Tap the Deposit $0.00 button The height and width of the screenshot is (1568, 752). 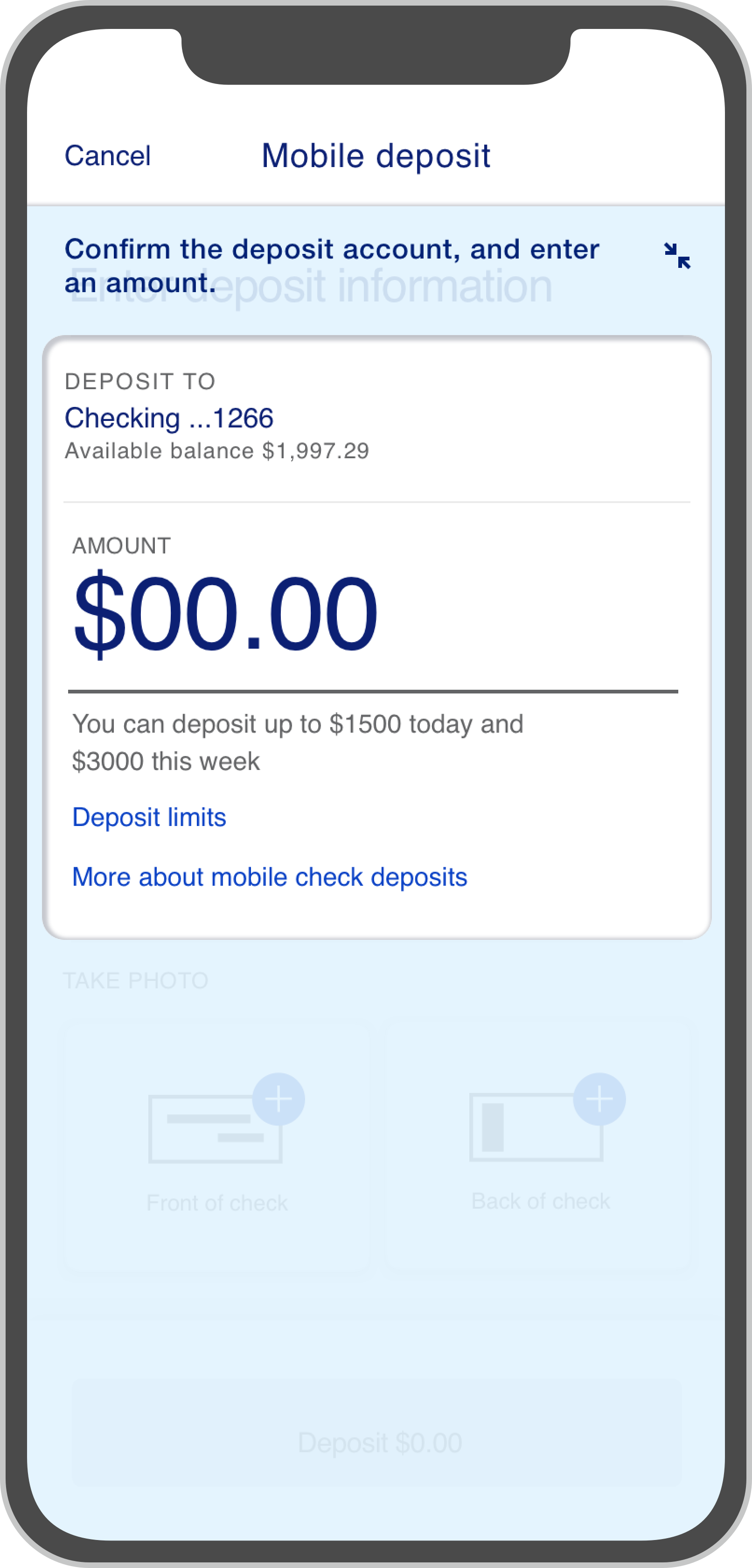[377, 1442]
